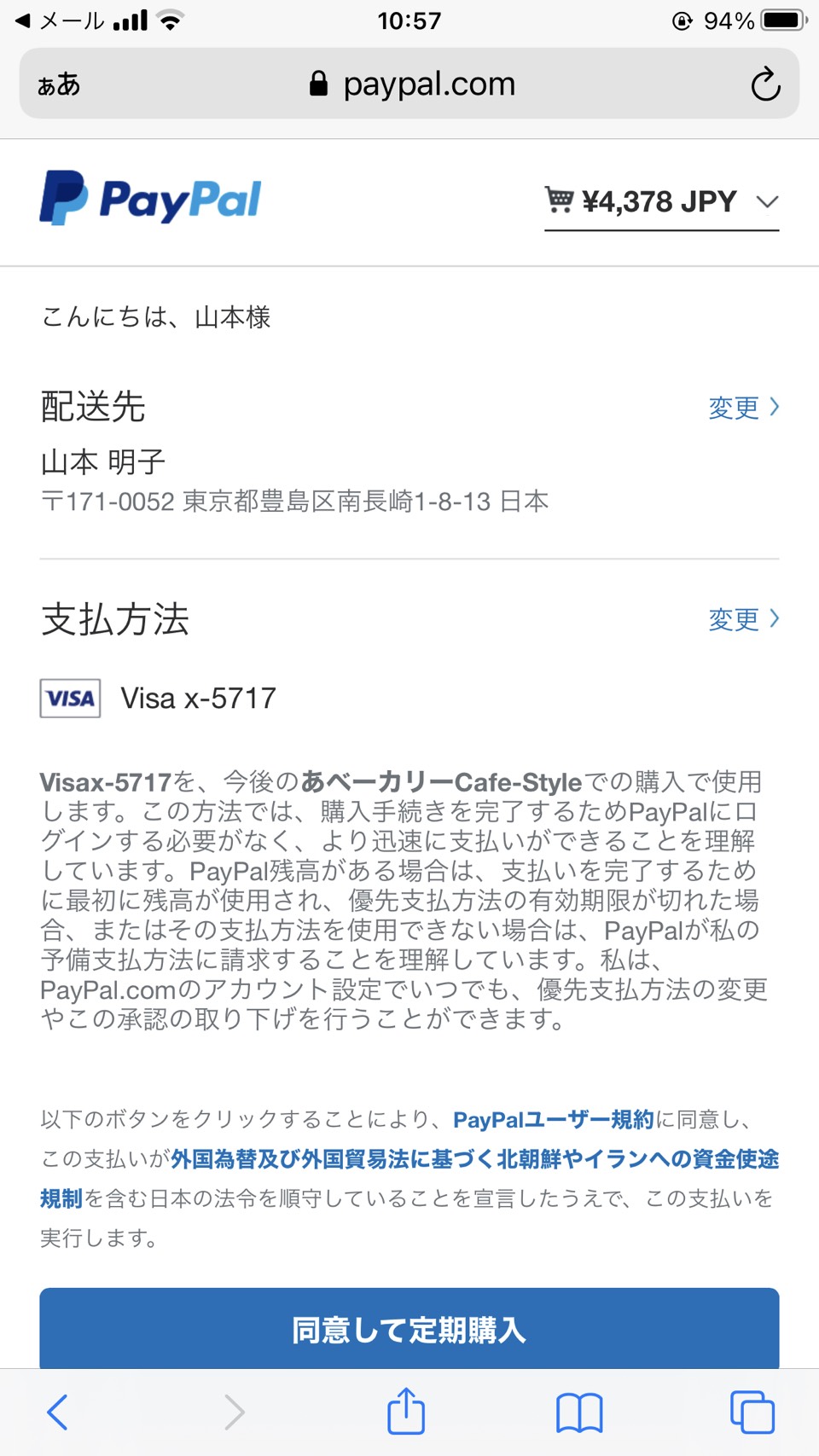819x1456 pixels.
Task: Open Safari bookmarks
Action: pyautogui.click(x=579, y=1412)
